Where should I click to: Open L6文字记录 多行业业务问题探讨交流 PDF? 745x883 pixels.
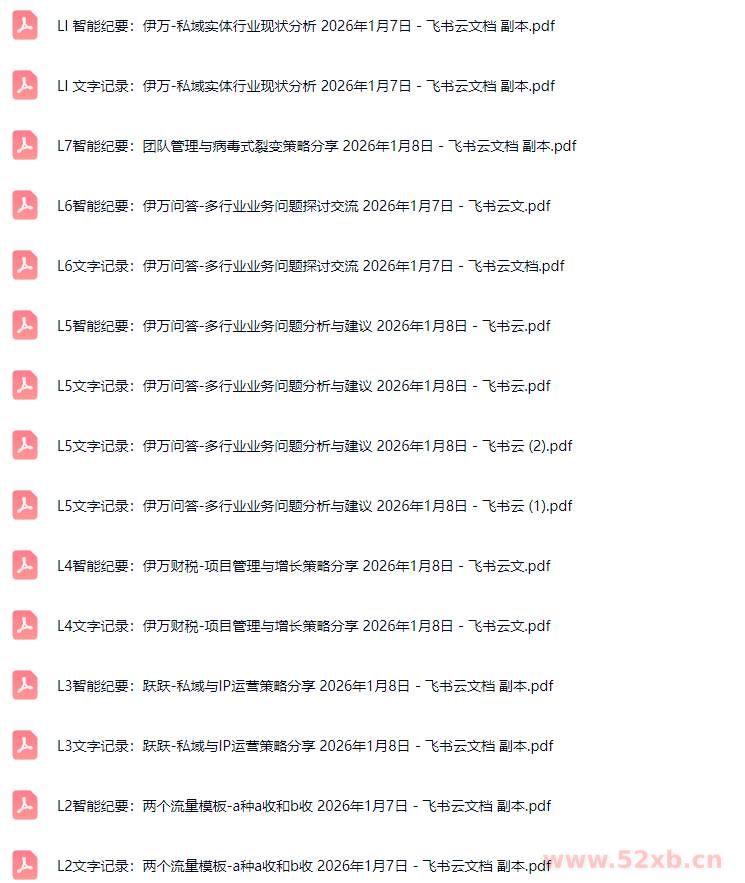310,266
